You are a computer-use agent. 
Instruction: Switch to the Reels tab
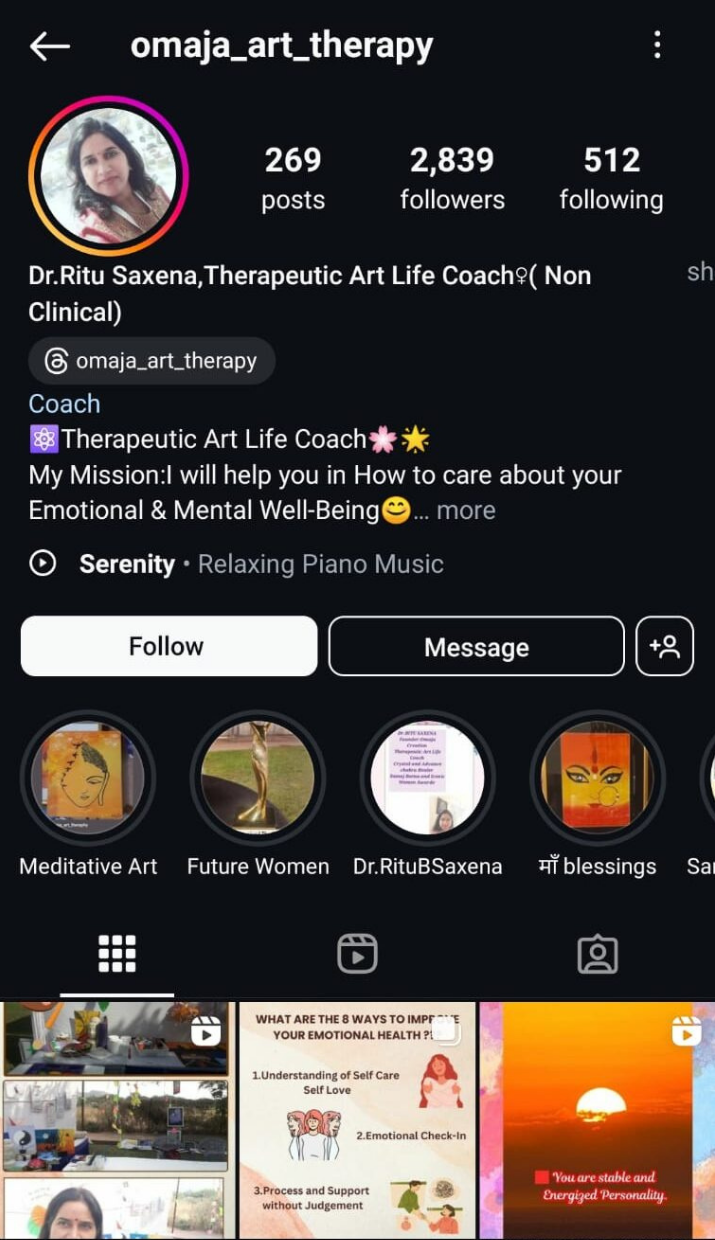pyautogui.click(x=357, y=954)
